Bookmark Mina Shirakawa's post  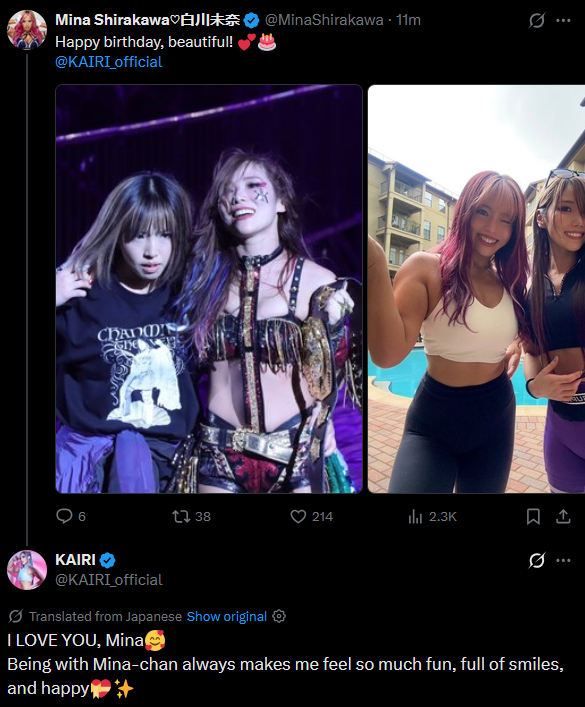click(x=533, y=516)
